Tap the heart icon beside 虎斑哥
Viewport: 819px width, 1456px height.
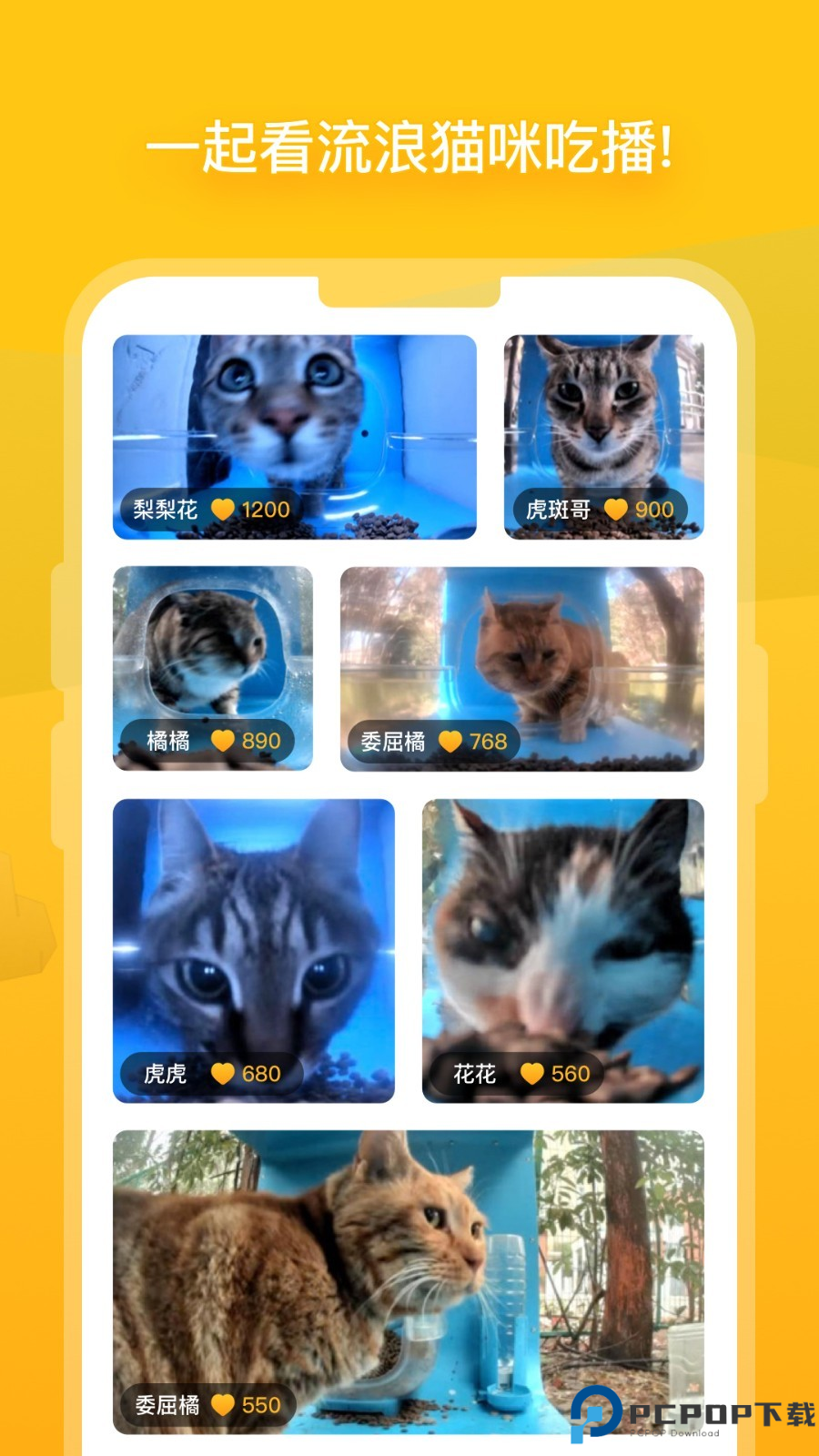coord(619,510)
